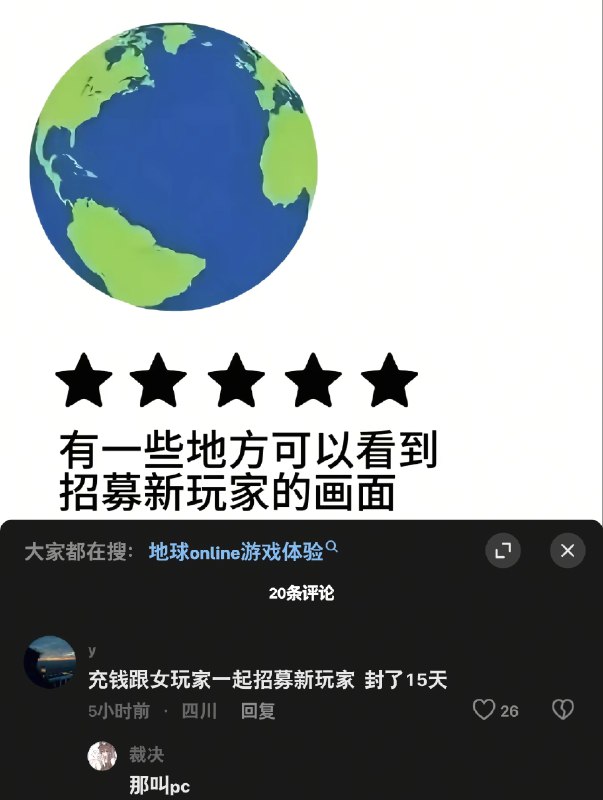This screenshot has height=800, width=603.
Task: Like y's comment
Action: (x=485, y=710)
